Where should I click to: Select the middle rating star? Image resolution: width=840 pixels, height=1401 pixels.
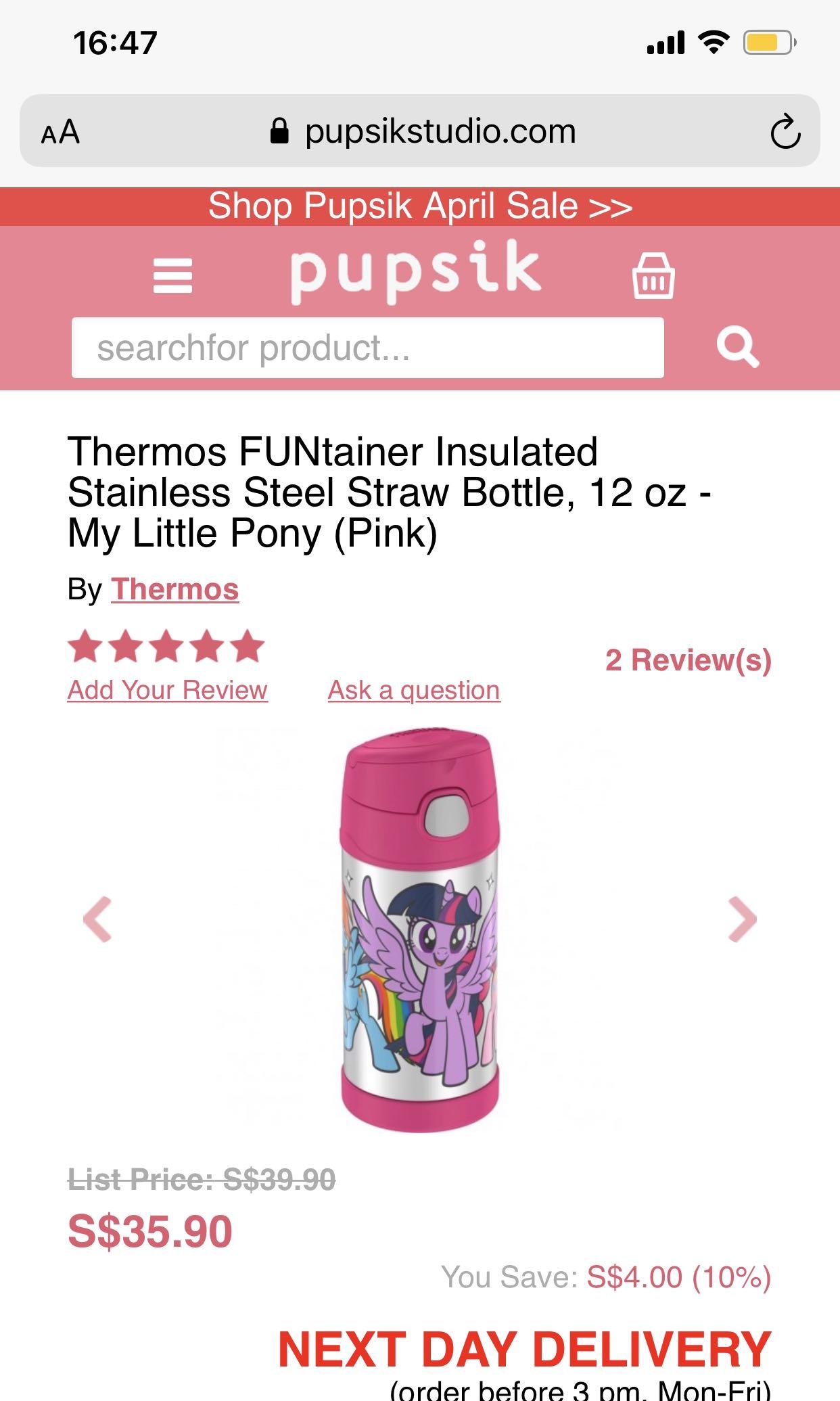tap(167, 646)
